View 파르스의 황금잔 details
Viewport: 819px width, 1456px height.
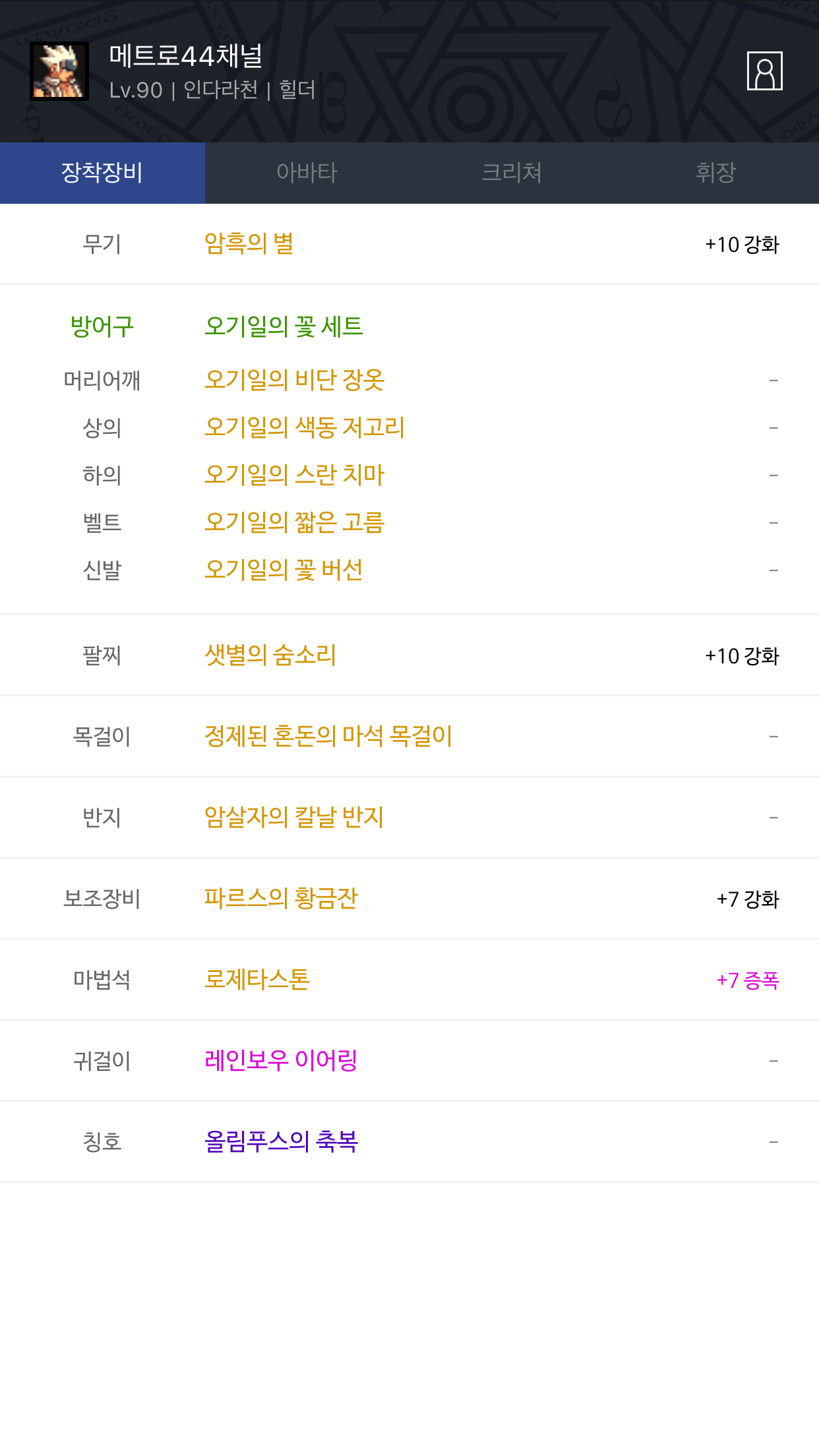(x=281, y=898)
